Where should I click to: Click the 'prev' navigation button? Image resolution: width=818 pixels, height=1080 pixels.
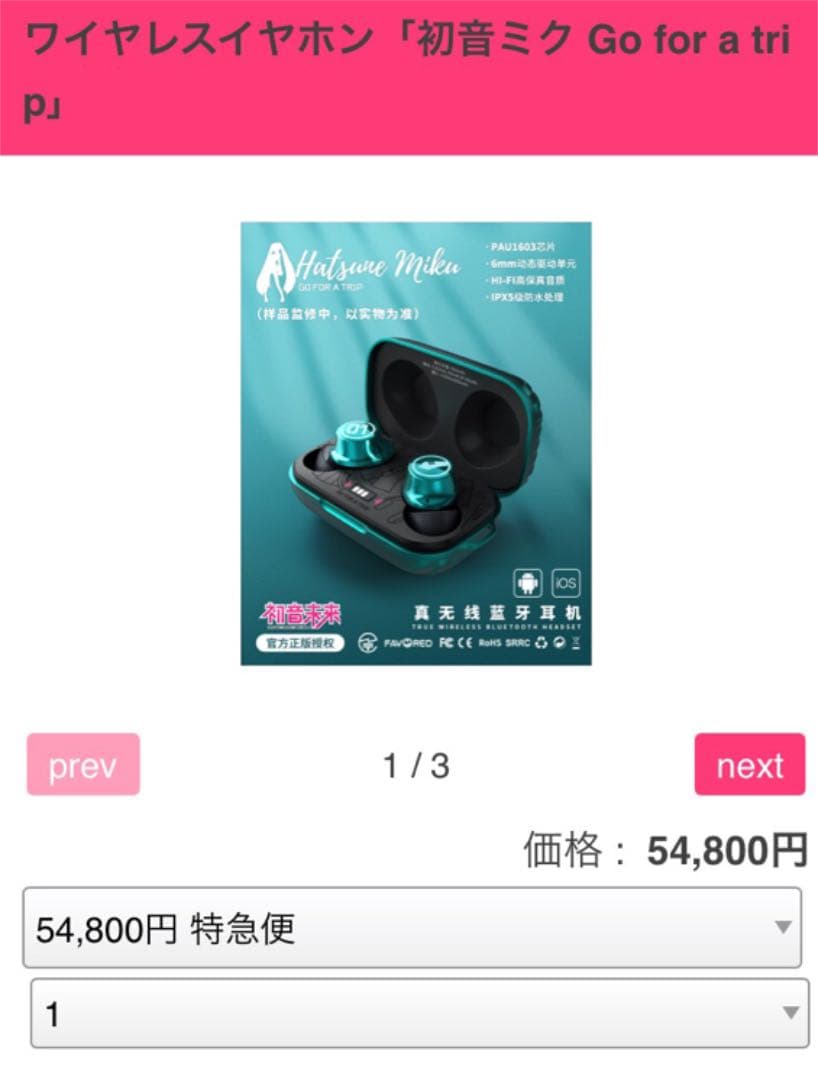83,766
